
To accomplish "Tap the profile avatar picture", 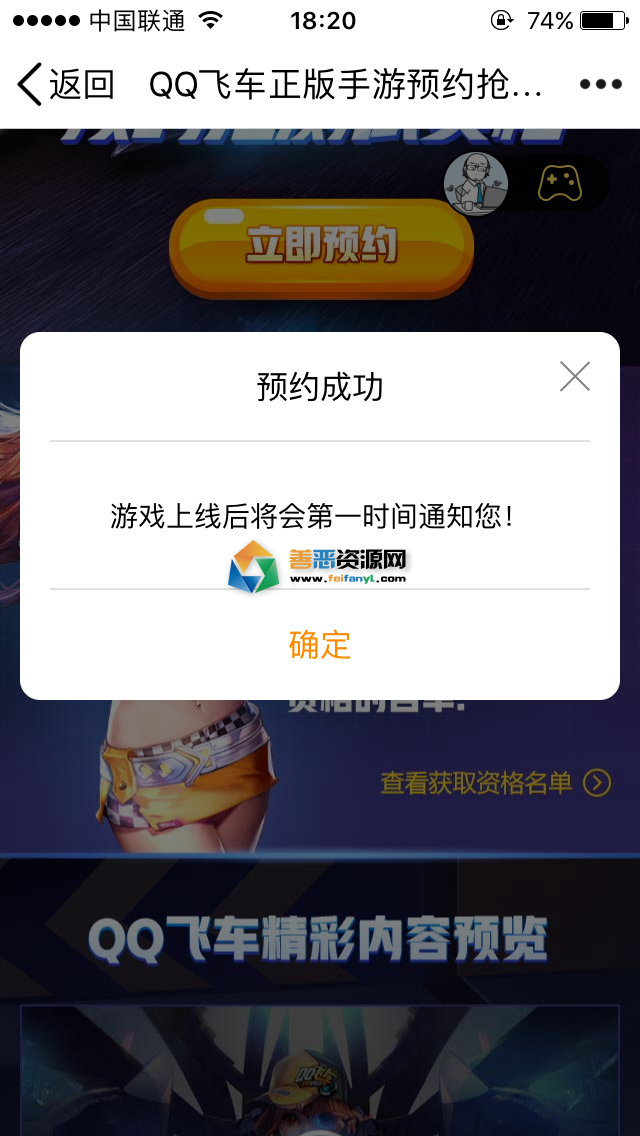I will pos(477,184).
